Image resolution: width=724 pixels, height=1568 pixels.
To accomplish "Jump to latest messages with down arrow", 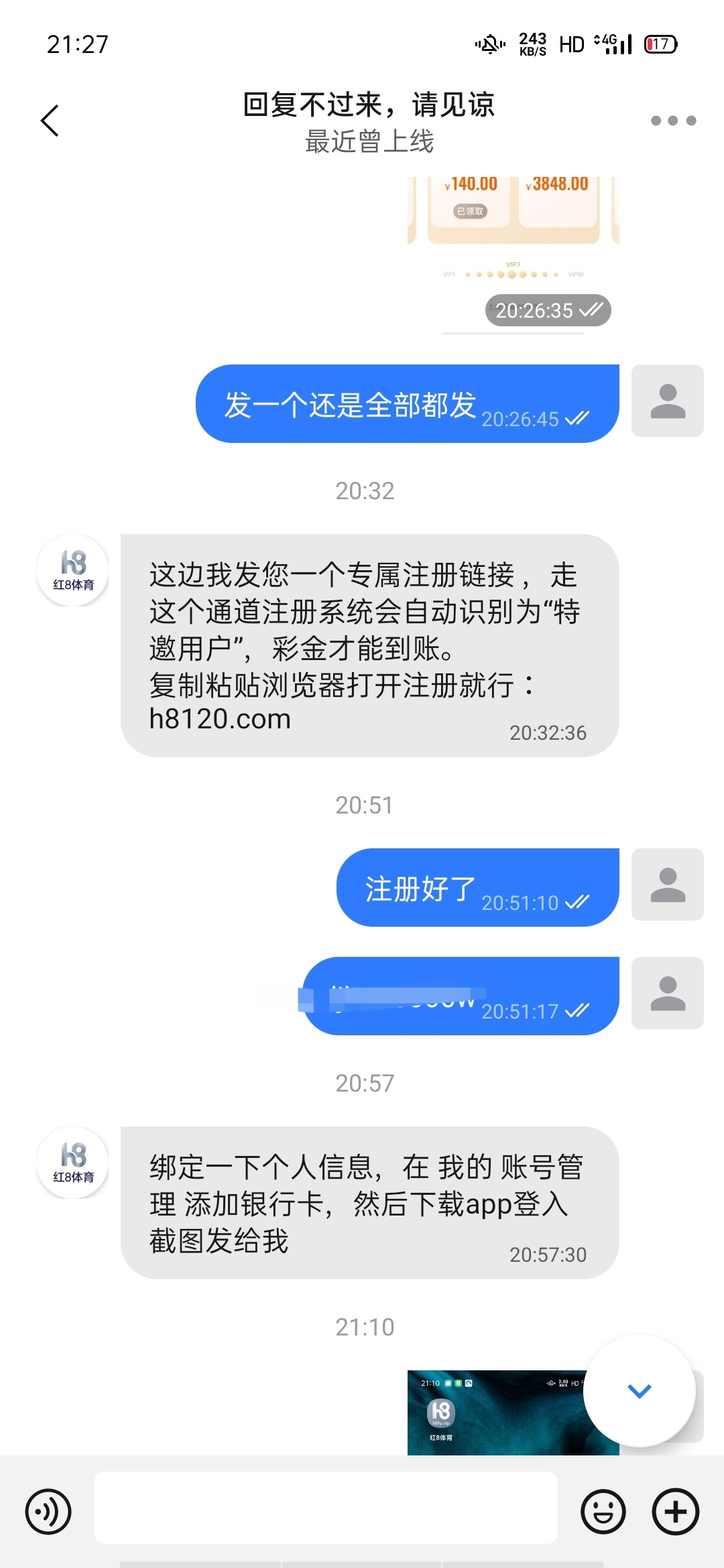I will click(x=639, y=1391).
